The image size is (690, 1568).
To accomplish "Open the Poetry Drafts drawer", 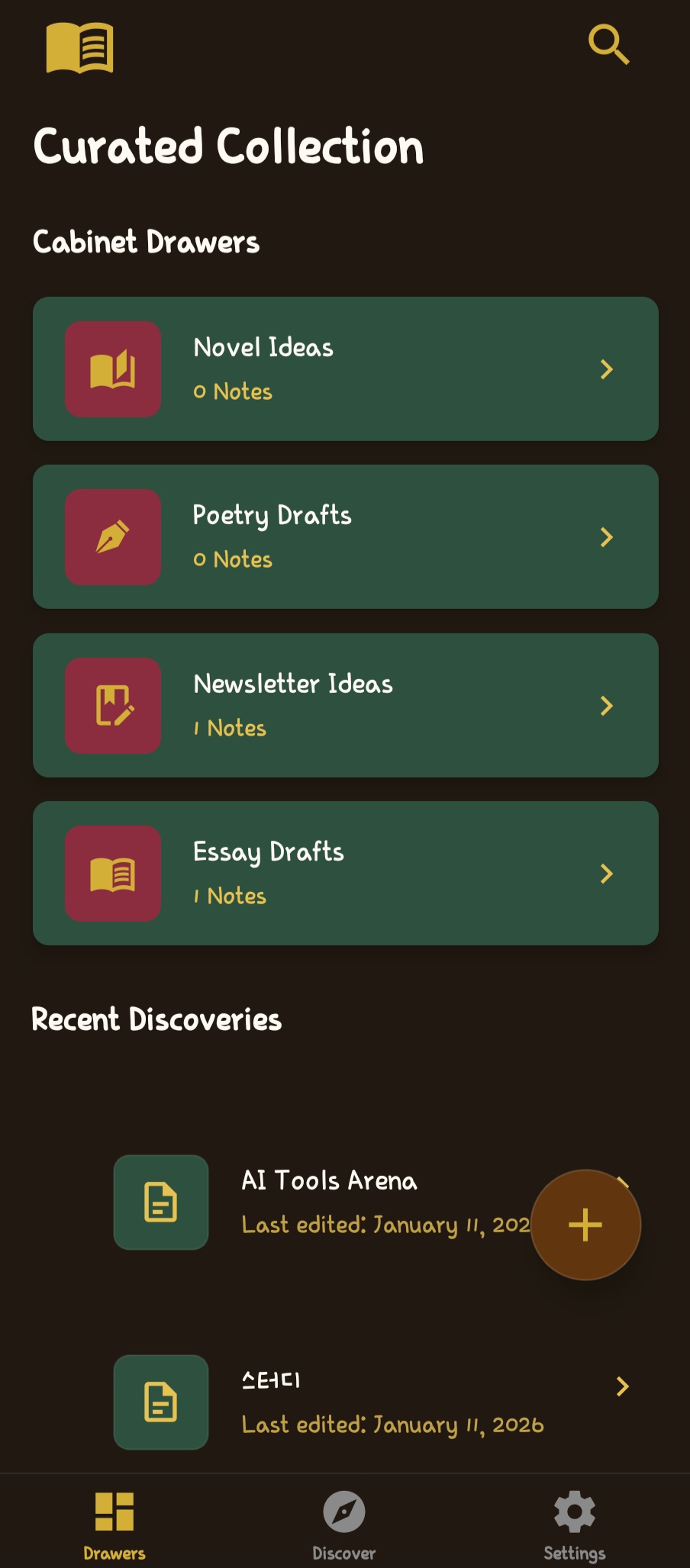I will coord(346,536).
